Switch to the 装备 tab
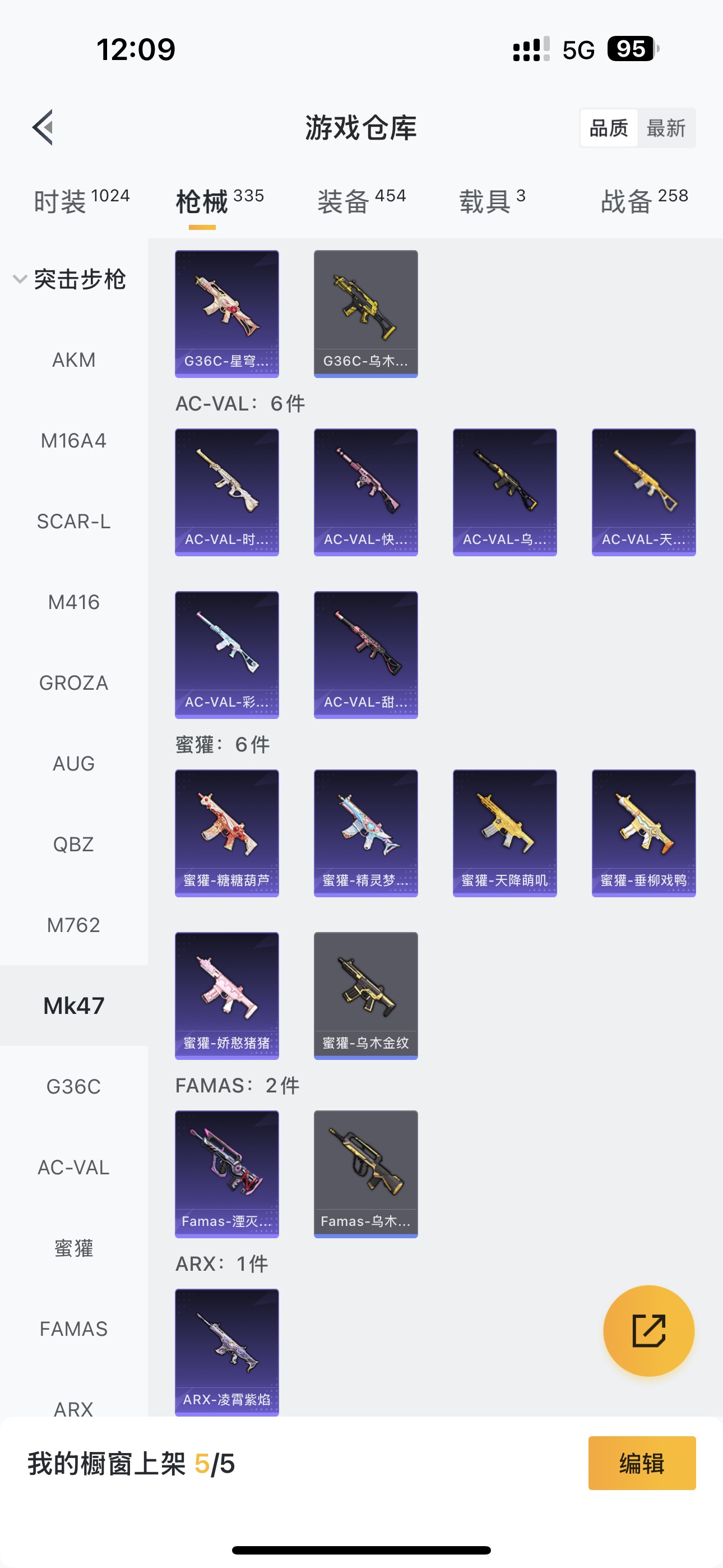 [x=361, y=201]
